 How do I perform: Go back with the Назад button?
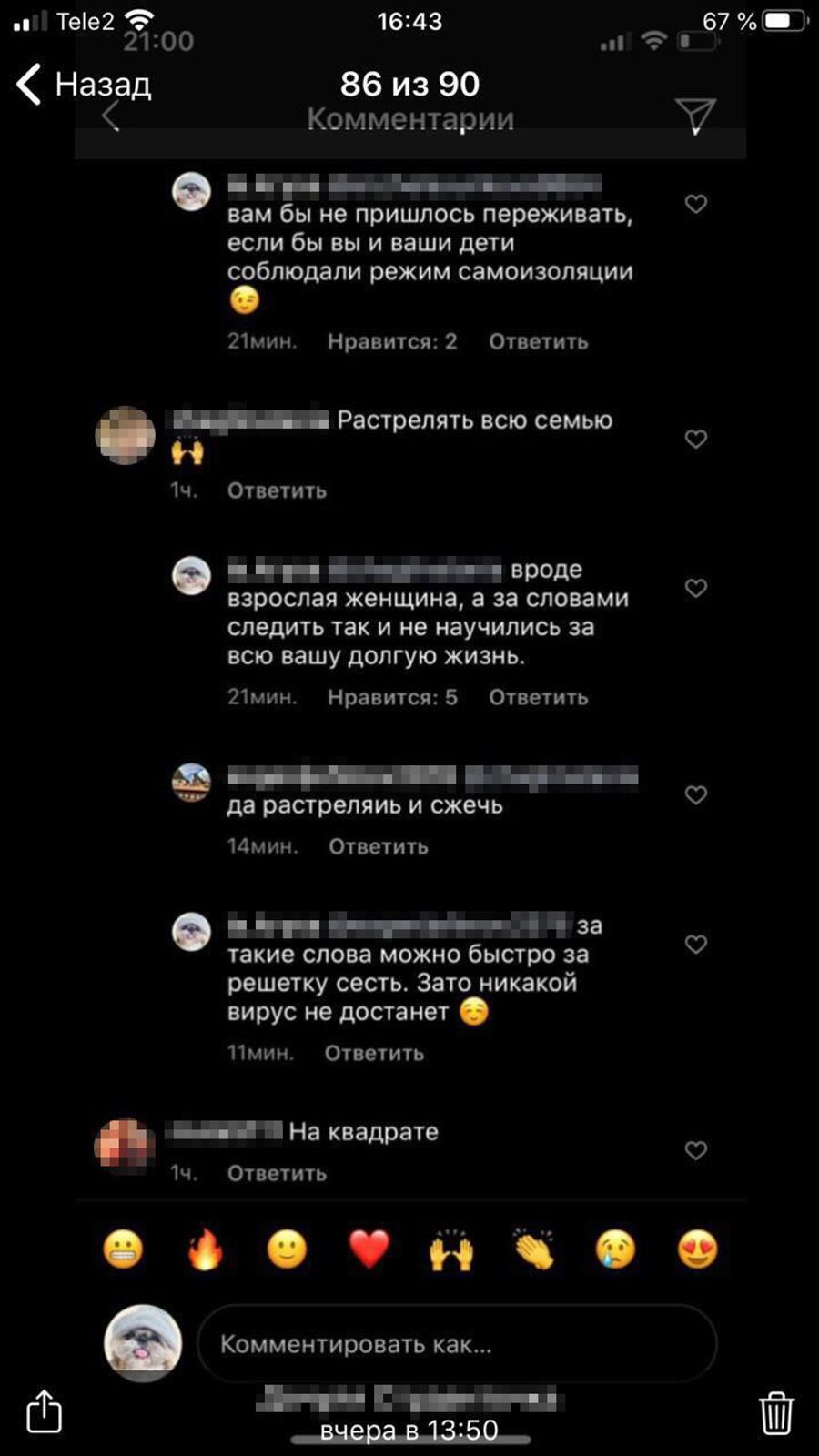click(x=84, y=85)
